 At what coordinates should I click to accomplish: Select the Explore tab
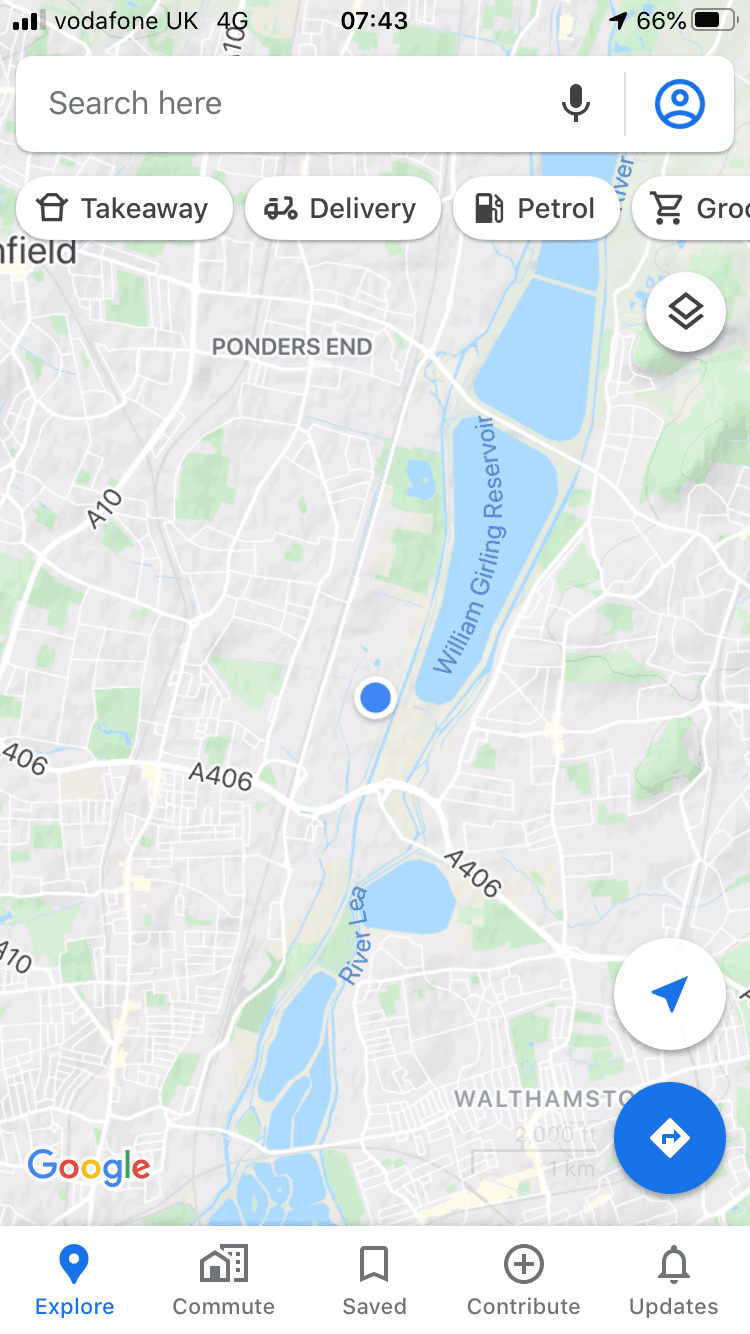pos(75,1281)
